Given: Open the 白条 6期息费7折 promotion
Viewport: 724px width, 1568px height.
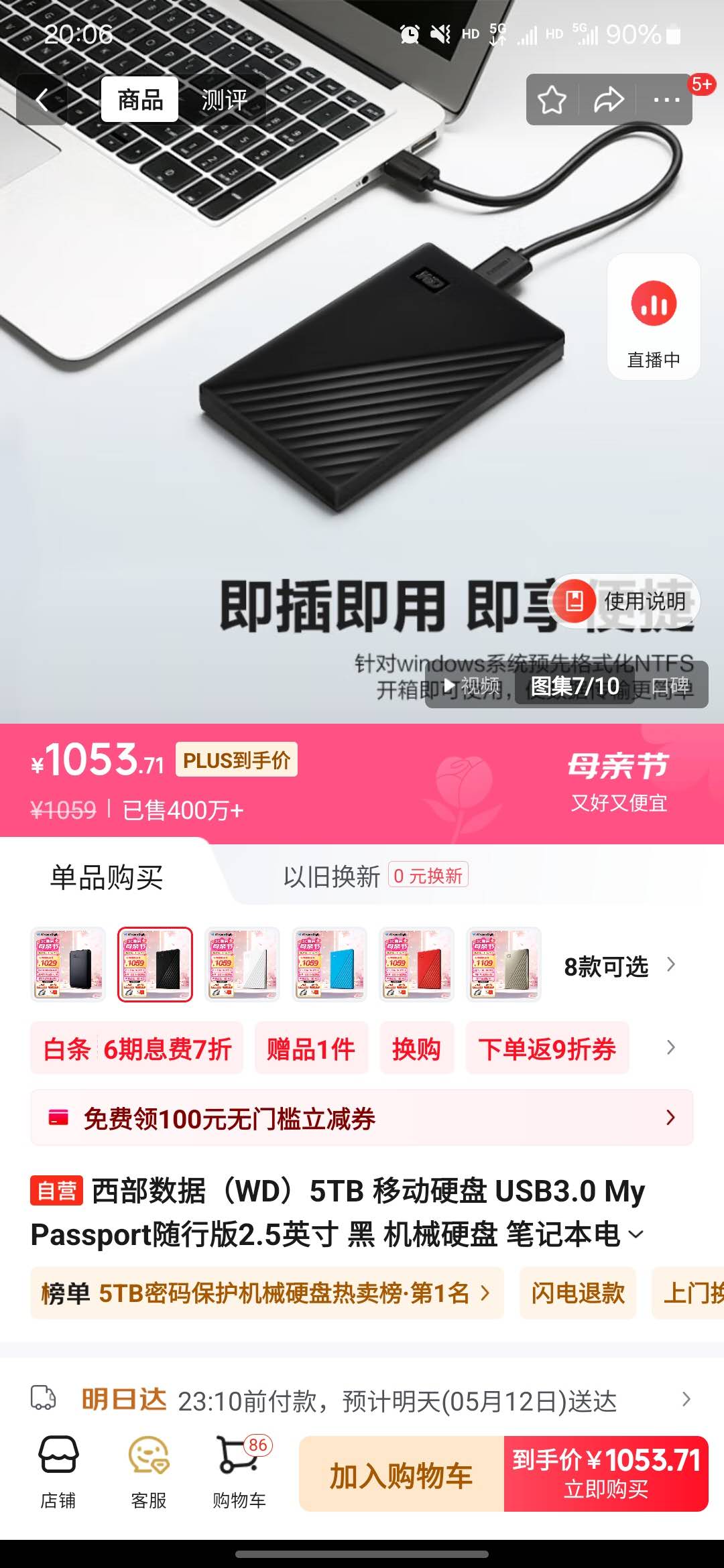Looking at the screenshot, I should [137, 1049].
